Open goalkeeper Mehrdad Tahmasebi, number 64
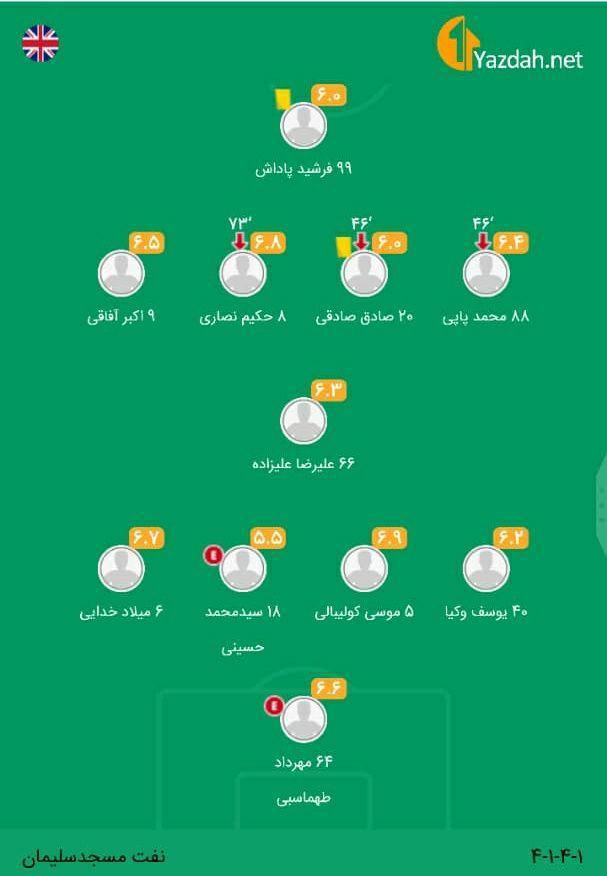607x876 pixels. pyautogui.click(x=304, y=718)
